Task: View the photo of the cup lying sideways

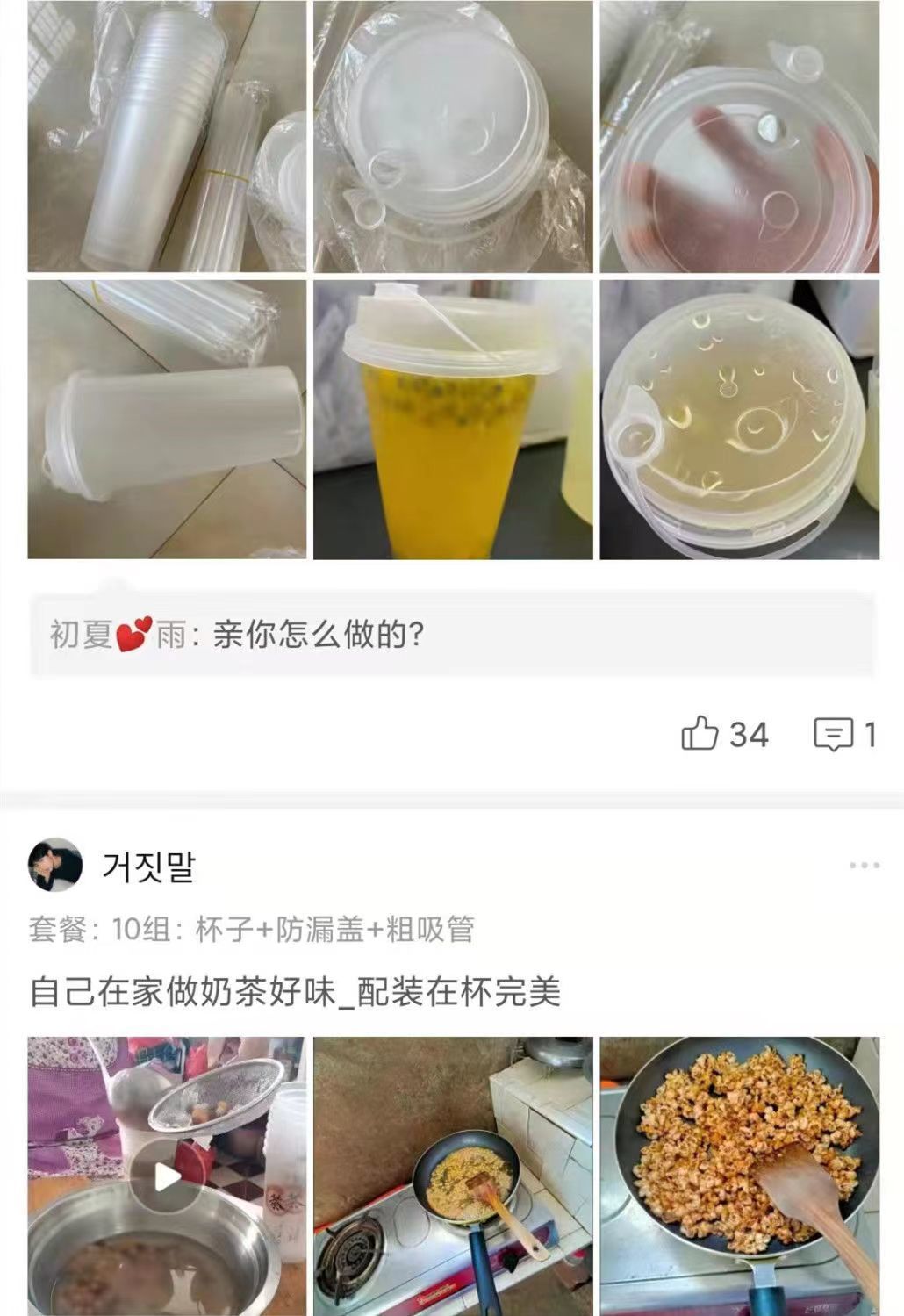Action: 167,420
